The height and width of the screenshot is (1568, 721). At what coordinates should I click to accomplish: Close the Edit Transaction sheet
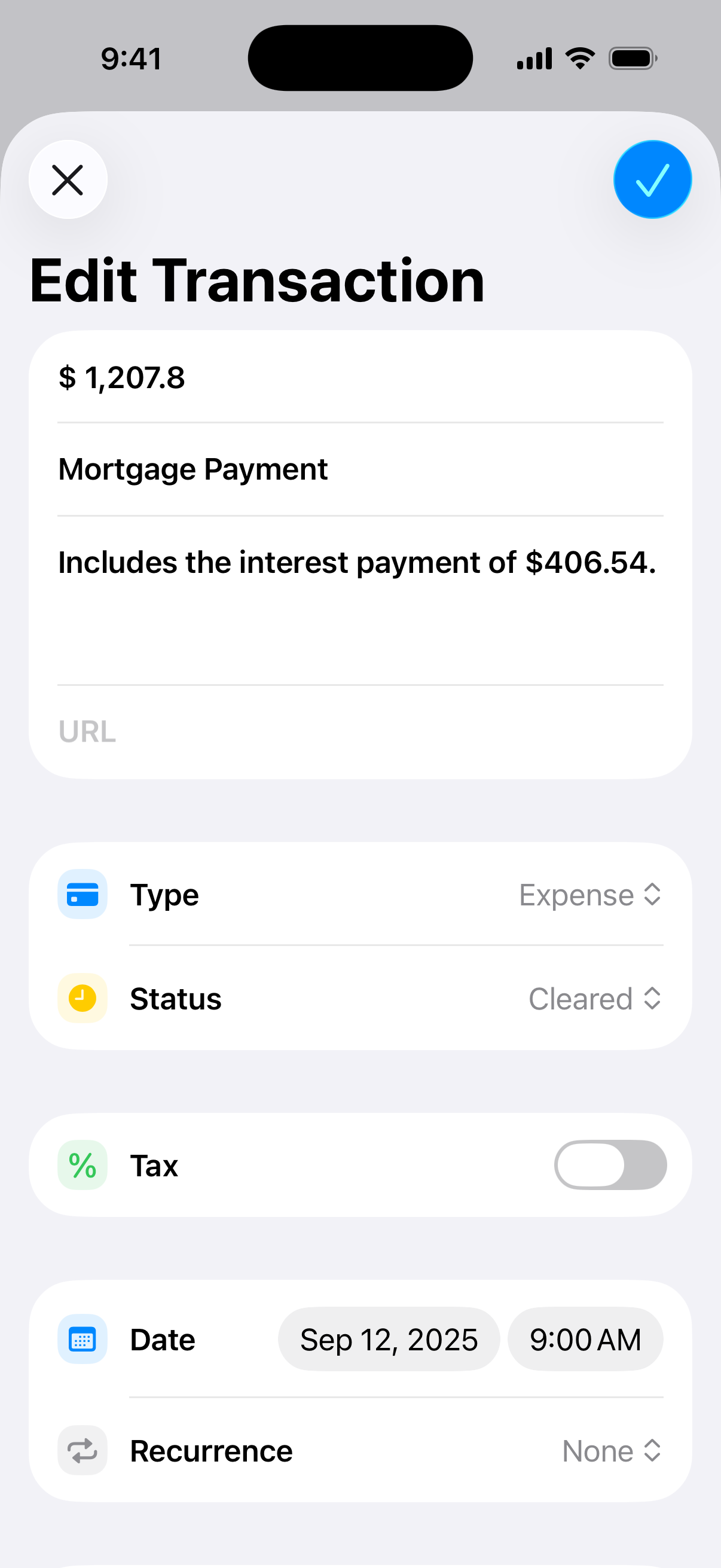68,180
